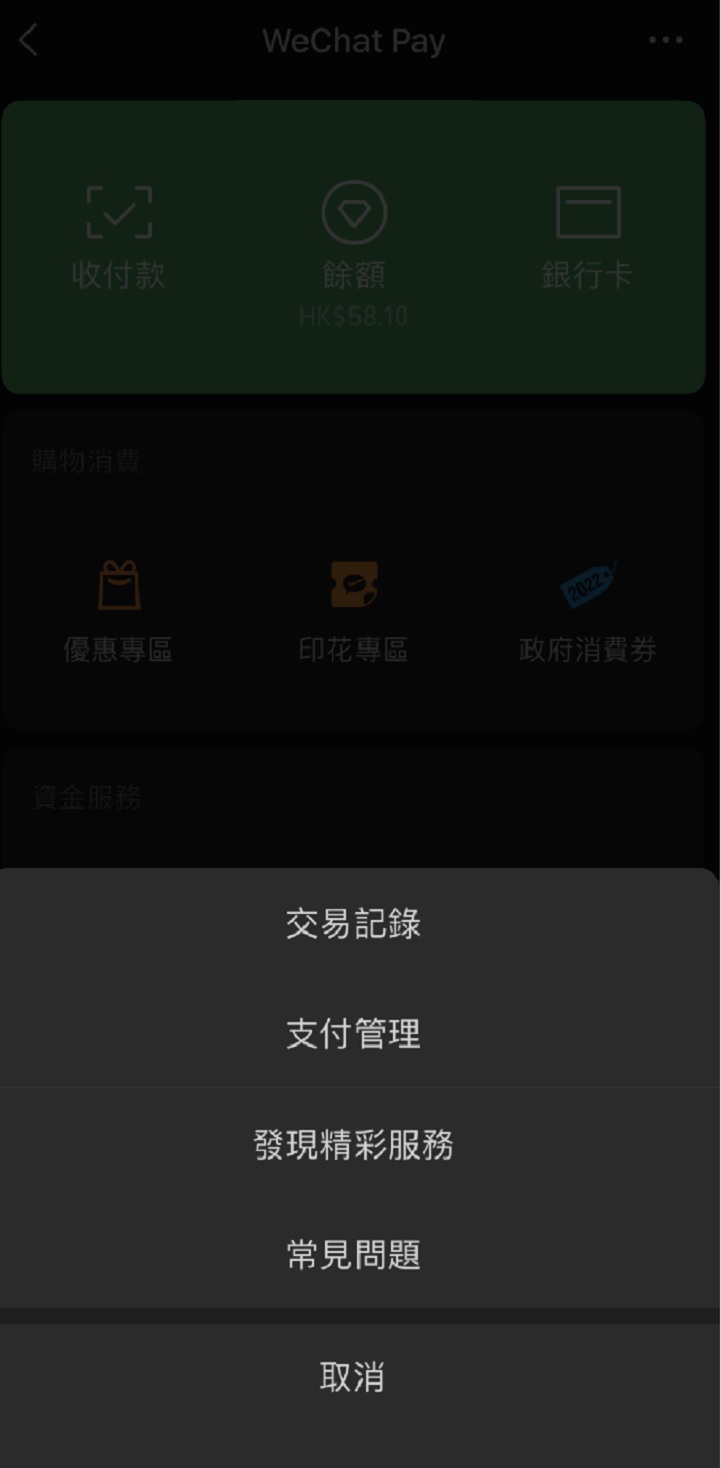721x1468 pixels.
Task: Tap the 收付款 (Pay/Receive) icon
Action: (x=118, y=230)
